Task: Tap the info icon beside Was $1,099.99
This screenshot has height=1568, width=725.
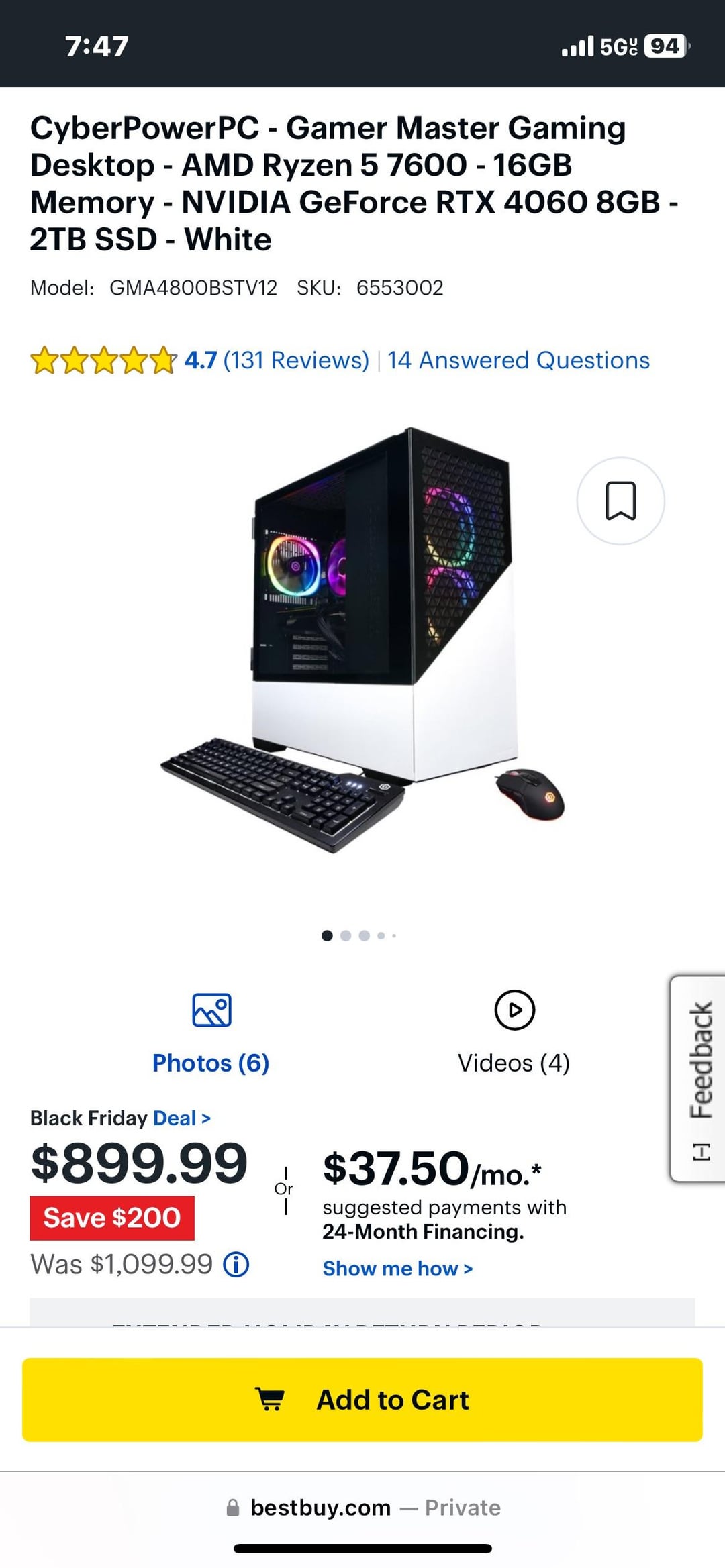Action: [236, 1265]
